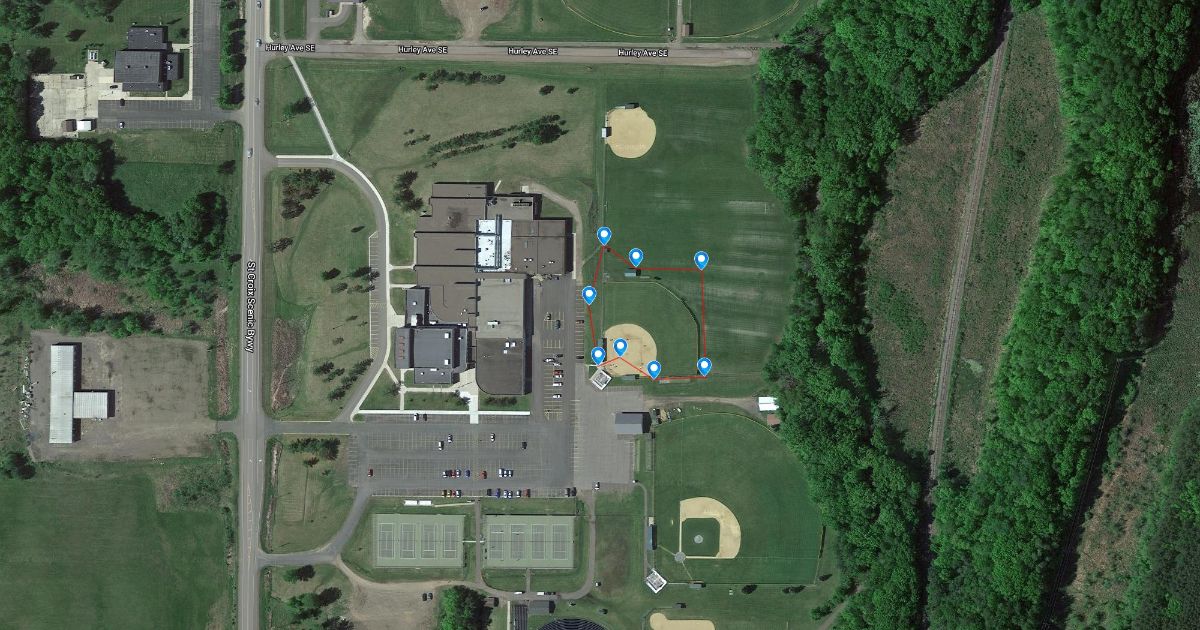Select the outline's northernmost pin
This screenshot has height=630, width=1200.
pyautogui.click(x=604, y=235)
